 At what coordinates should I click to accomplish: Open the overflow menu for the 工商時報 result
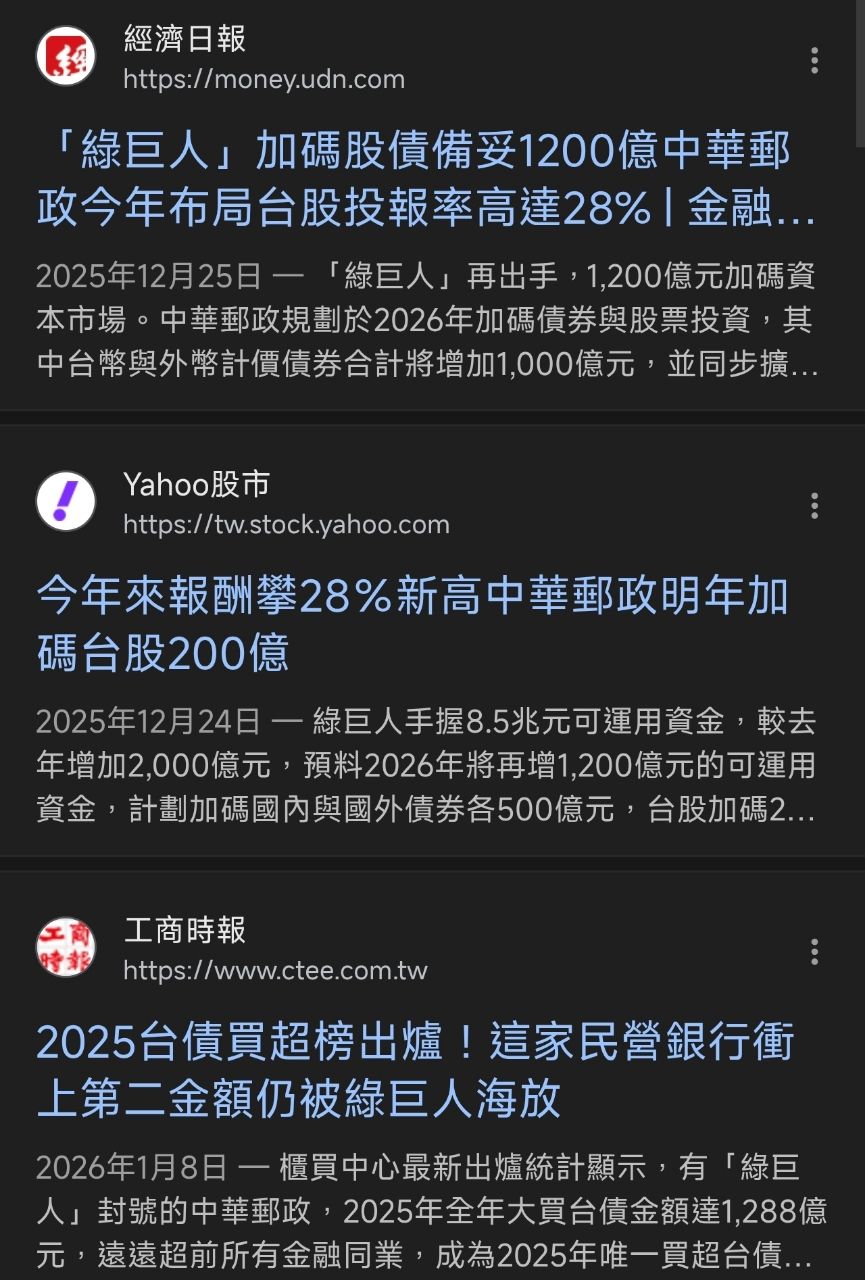(814, 952)
